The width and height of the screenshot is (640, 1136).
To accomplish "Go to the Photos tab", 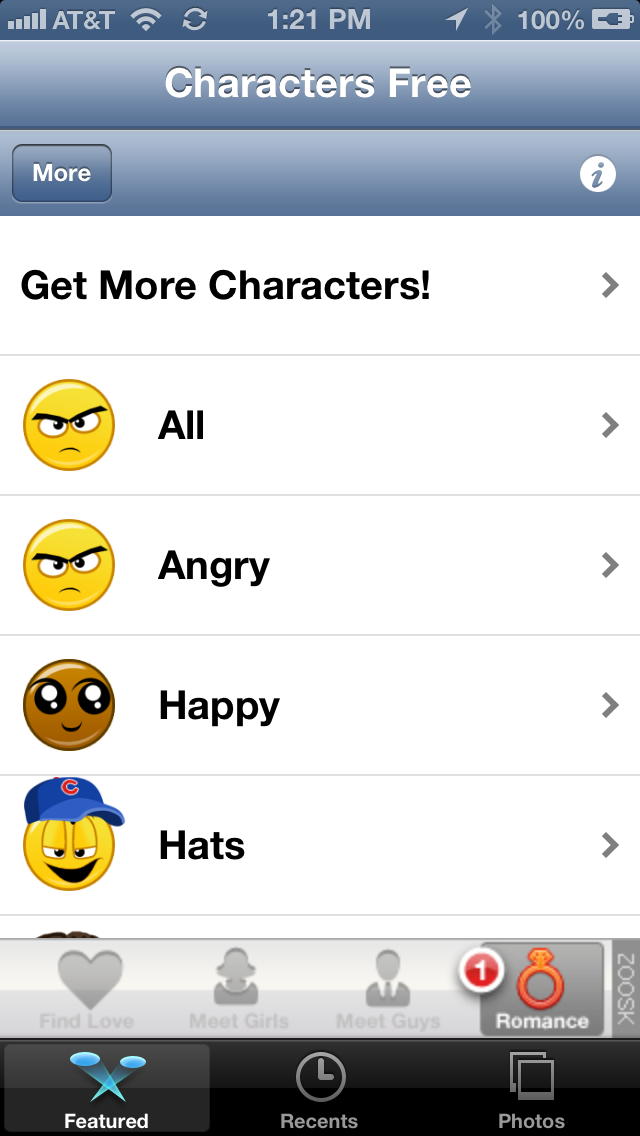I will point(532,1089).
